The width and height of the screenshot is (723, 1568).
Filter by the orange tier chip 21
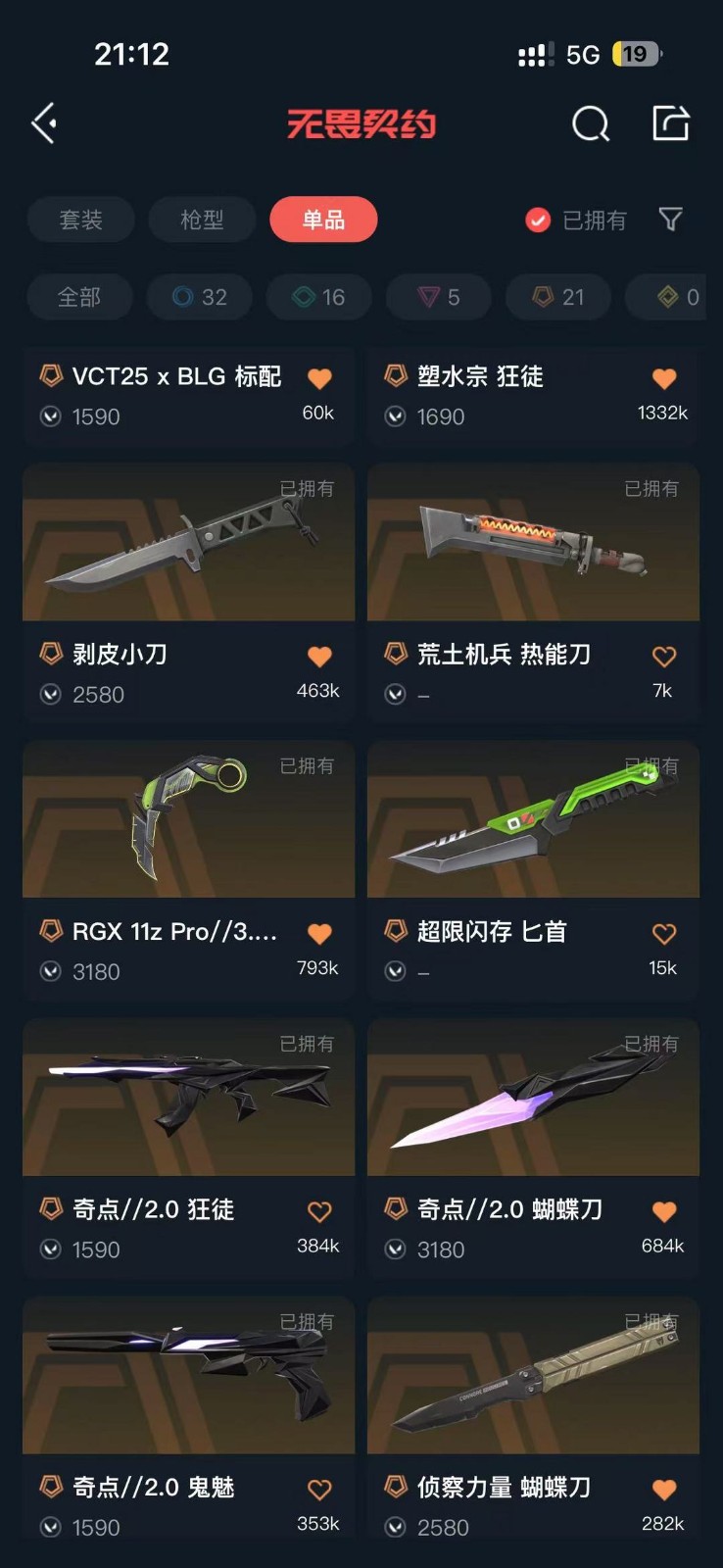coord(558,297)
